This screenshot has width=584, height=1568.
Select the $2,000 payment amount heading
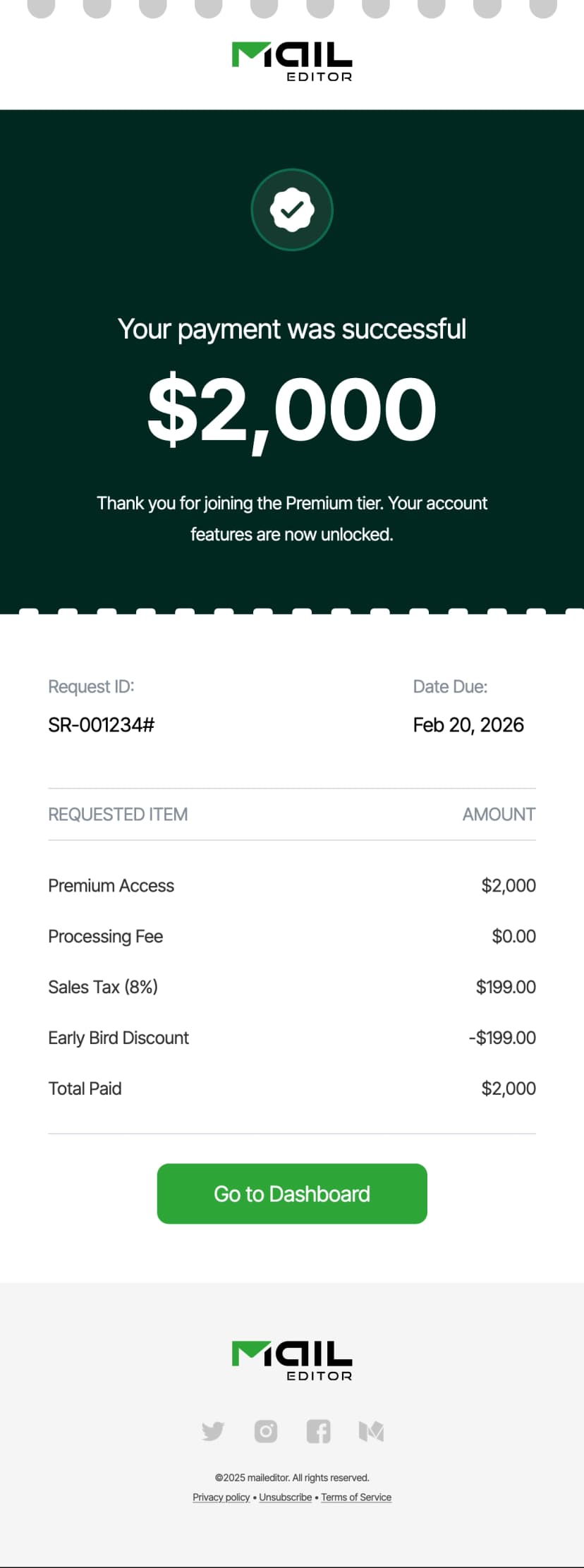coord(292,409)
